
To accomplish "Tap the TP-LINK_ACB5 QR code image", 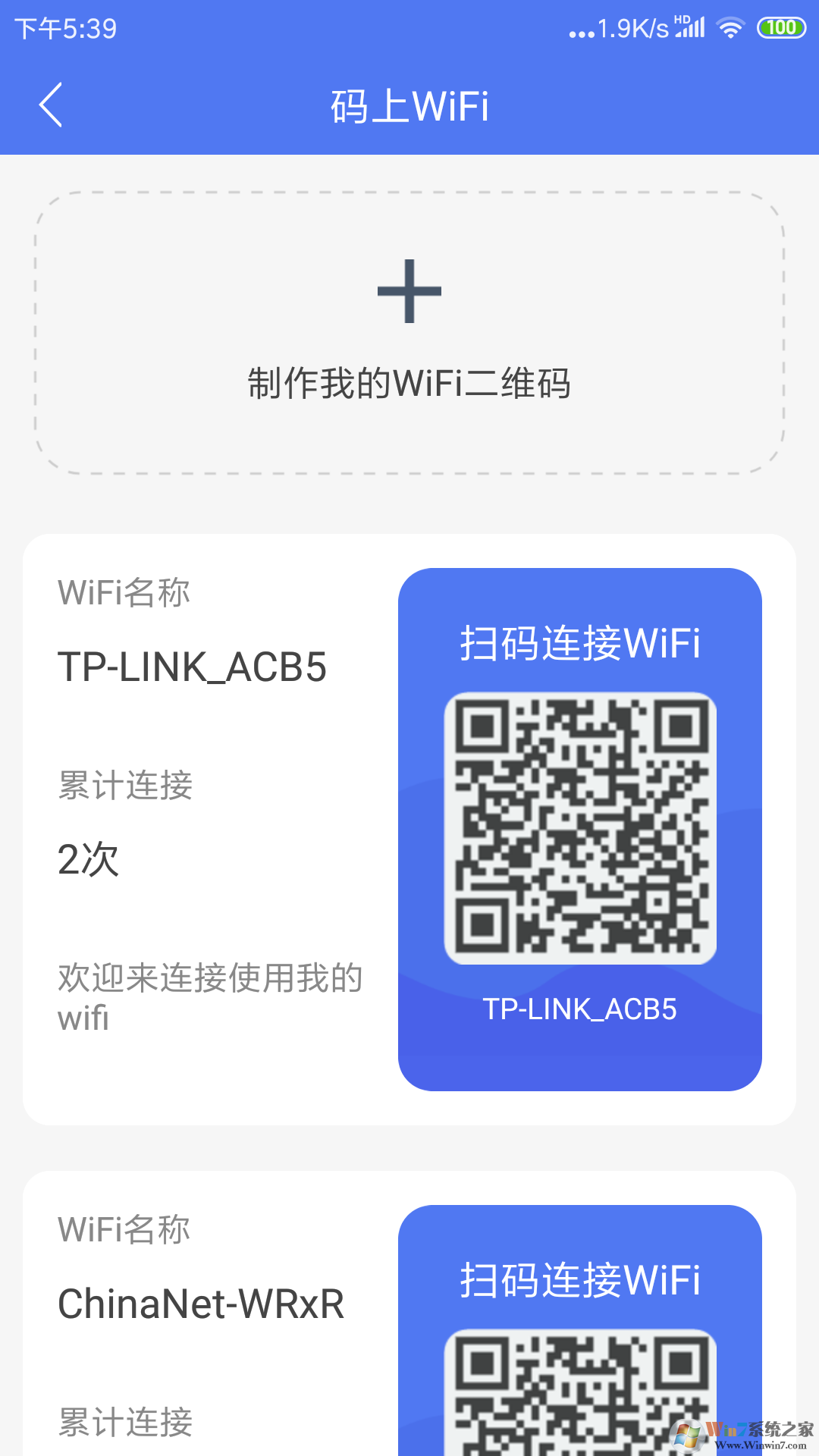I will point(580,824).
